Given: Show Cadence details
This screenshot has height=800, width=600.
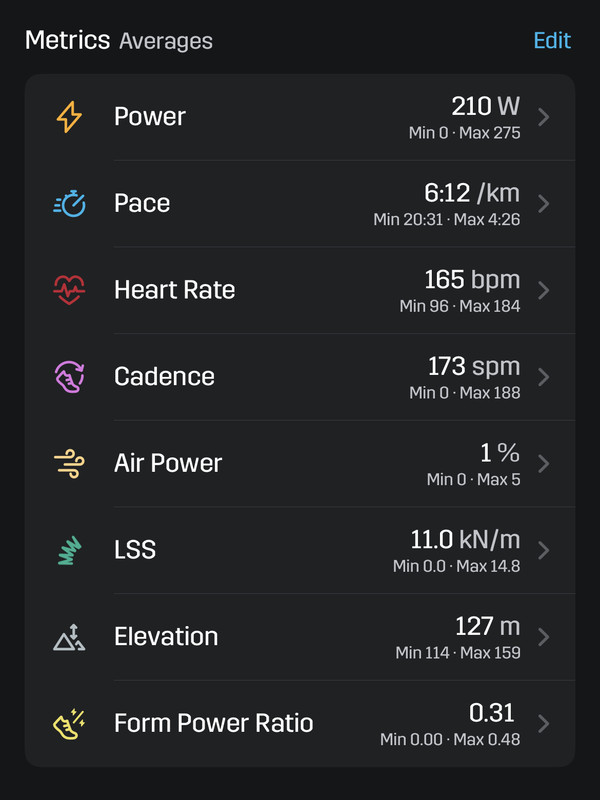Looking at the screenshot, I should 300,377.
